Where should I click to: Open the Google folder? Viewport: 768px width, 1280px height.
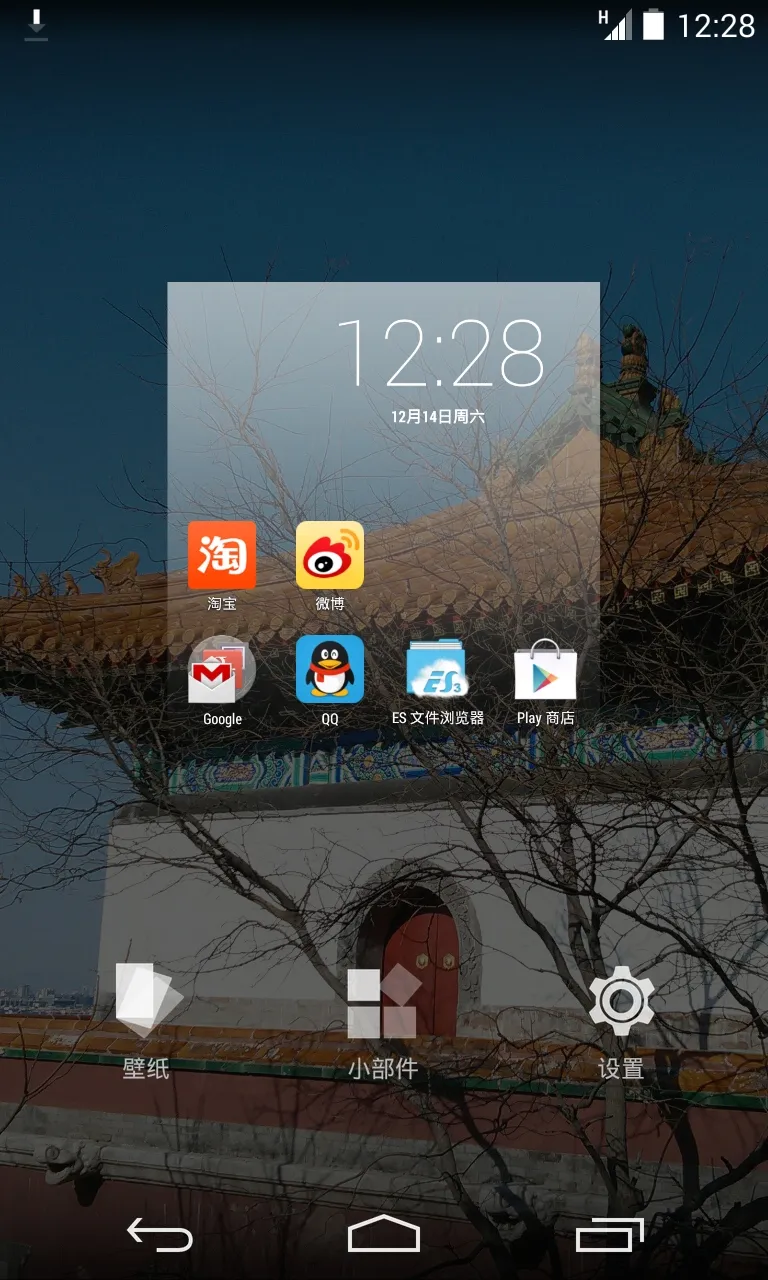(222, 671)
